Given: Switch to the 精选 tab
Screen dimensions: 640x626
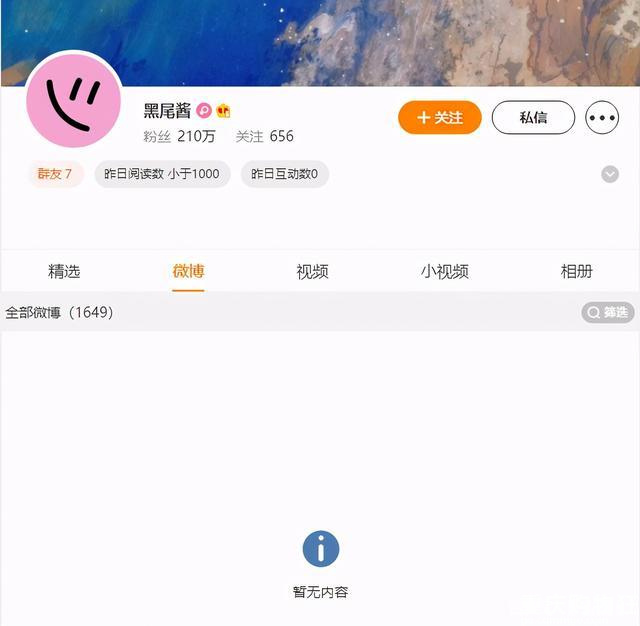Looking at the screenshot, I should click(64, 271).
